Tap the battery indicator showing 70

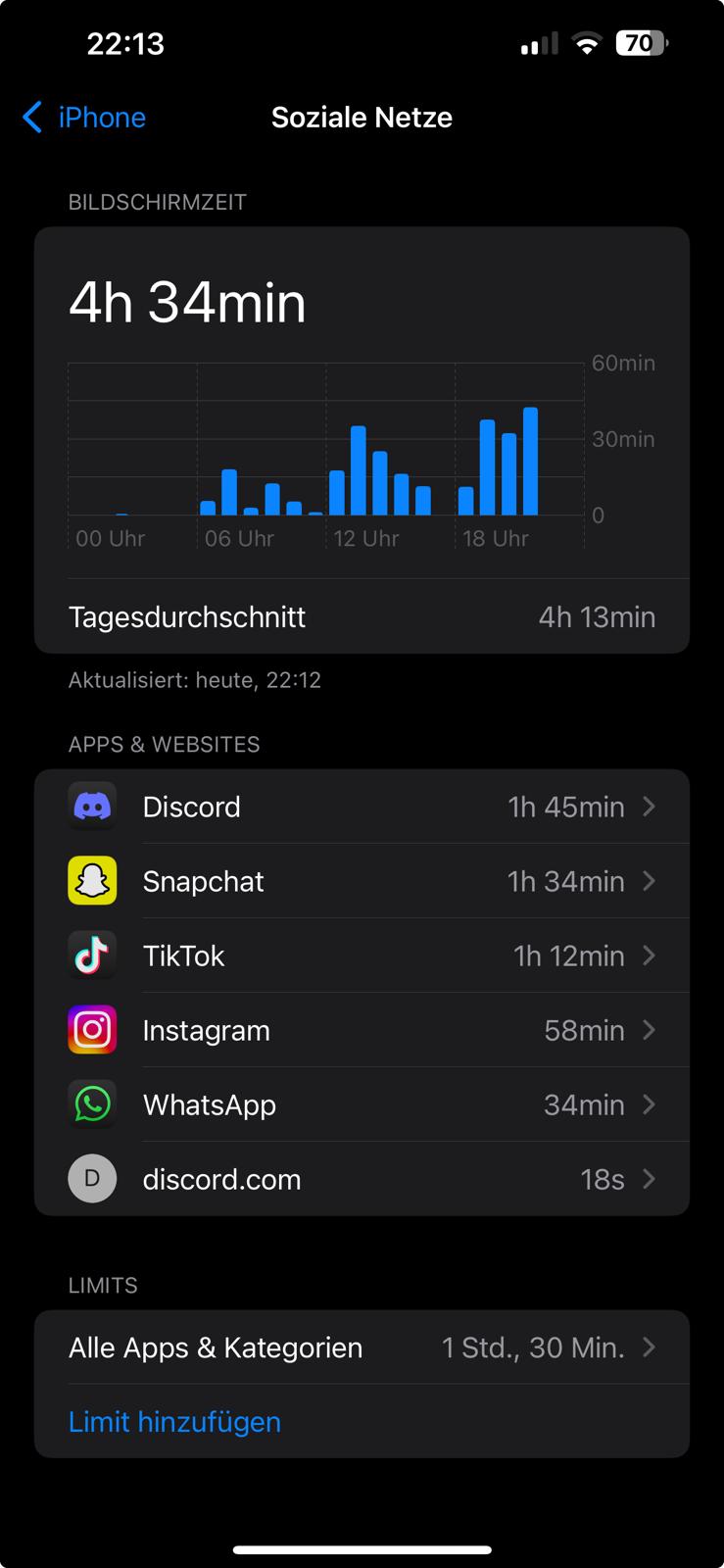point(642,43)
